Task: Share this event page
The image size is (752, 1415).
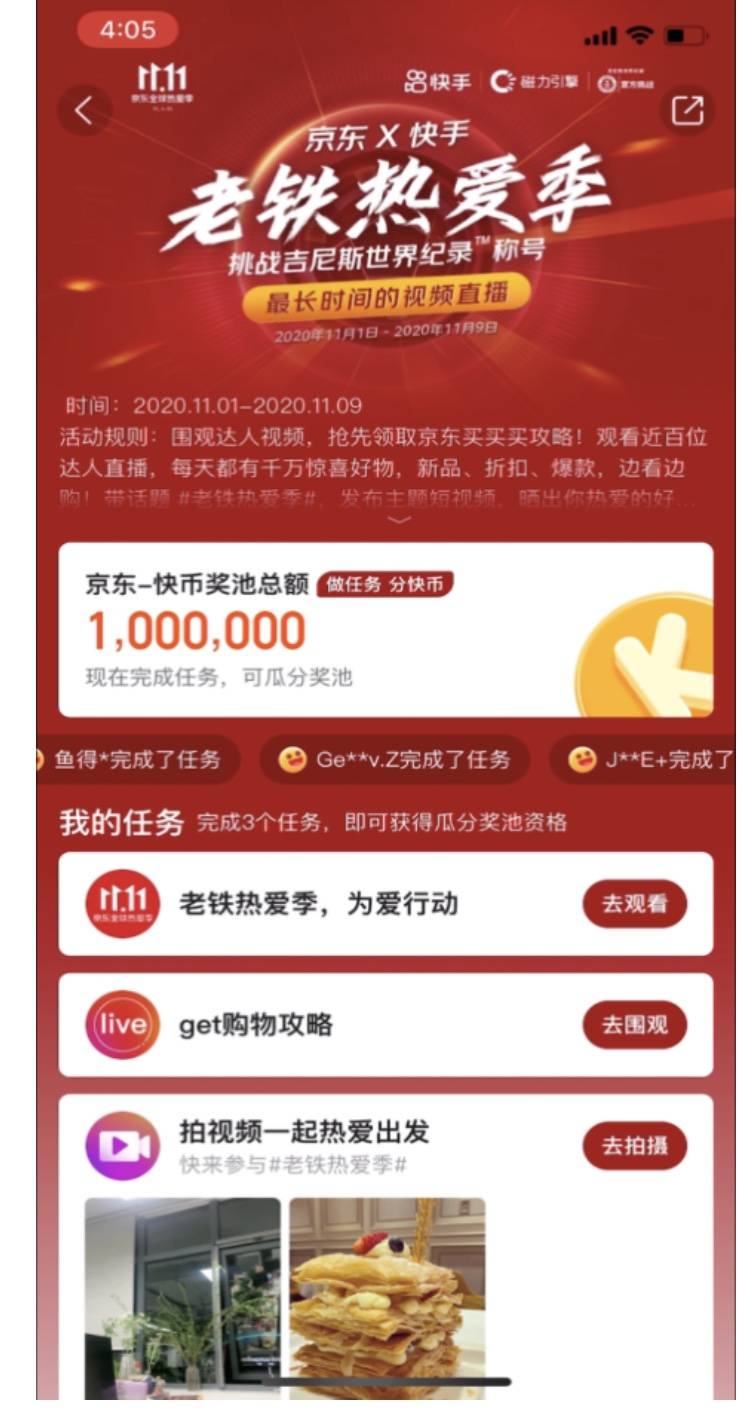Action: (x=687, y=112)
